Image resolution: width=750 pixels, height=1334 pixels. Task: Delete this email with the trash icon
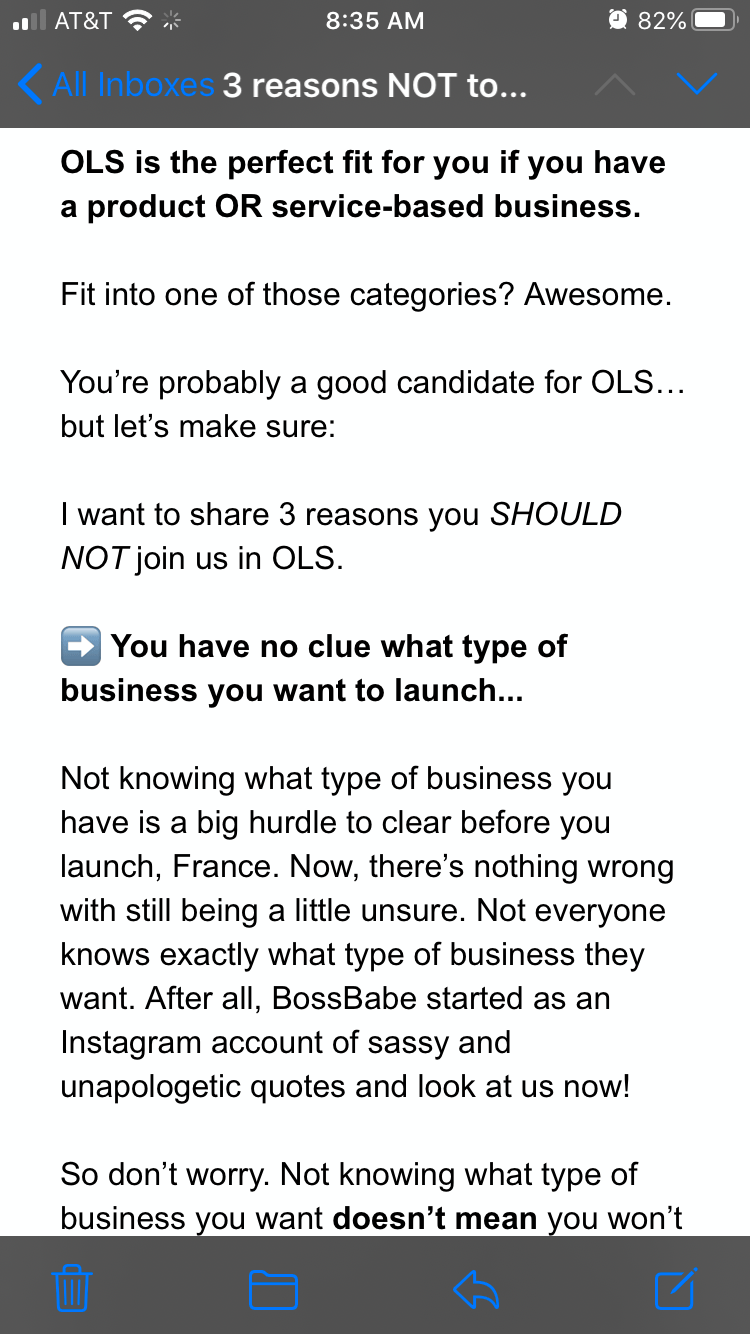pyautogui.click(x=72, y=1288)
